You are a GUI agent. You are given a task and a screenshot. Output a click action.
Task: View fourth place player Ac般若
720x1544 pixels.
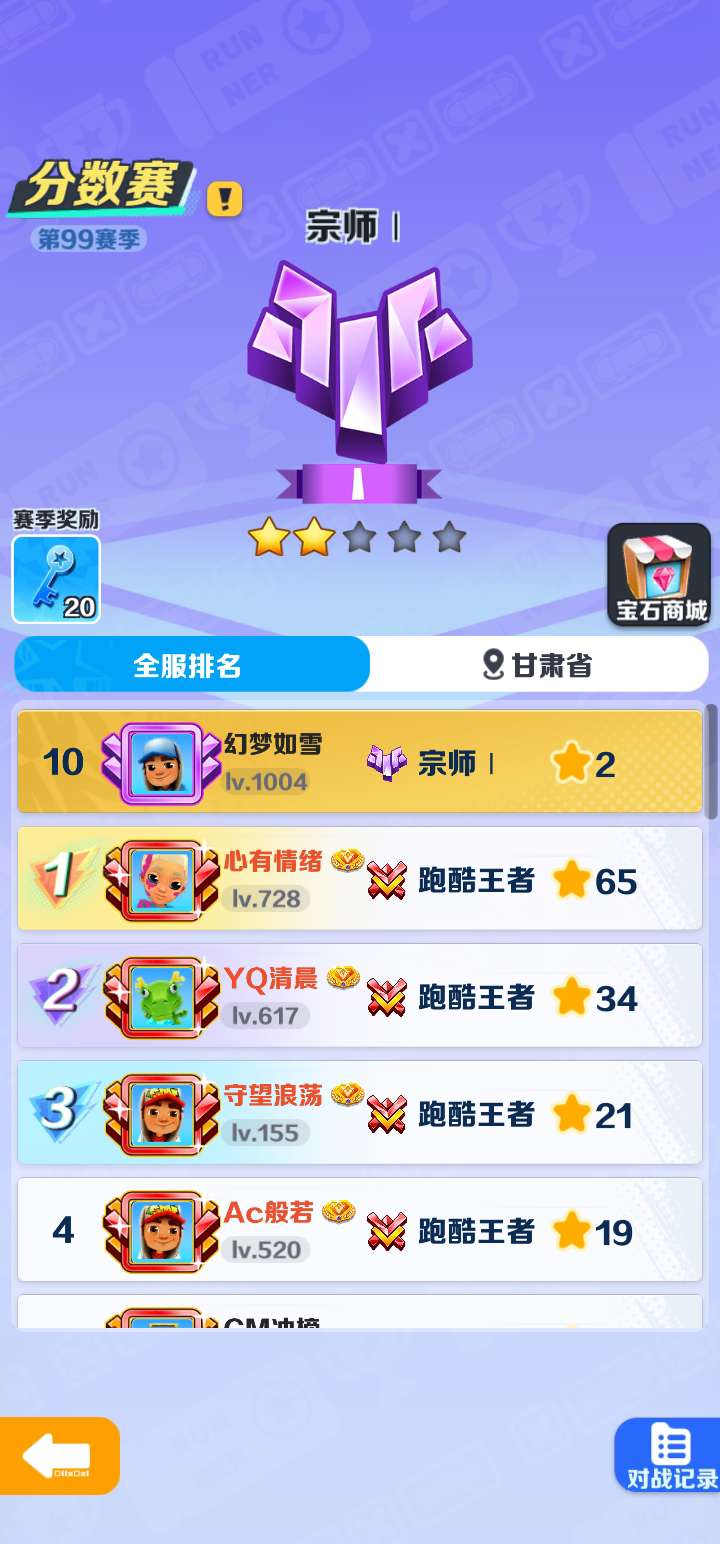(x=360, y=1230)
